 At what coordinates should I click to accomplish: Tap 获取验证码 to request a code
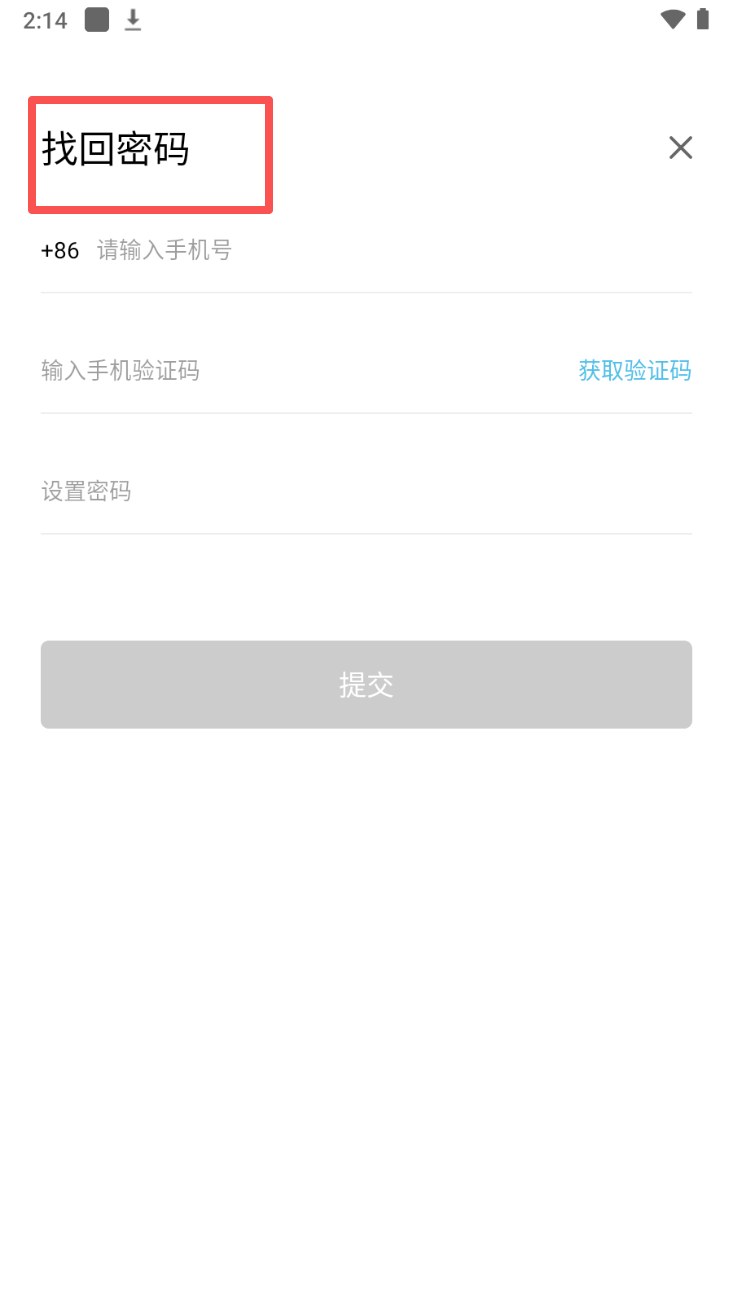click(x=635, y=371)
